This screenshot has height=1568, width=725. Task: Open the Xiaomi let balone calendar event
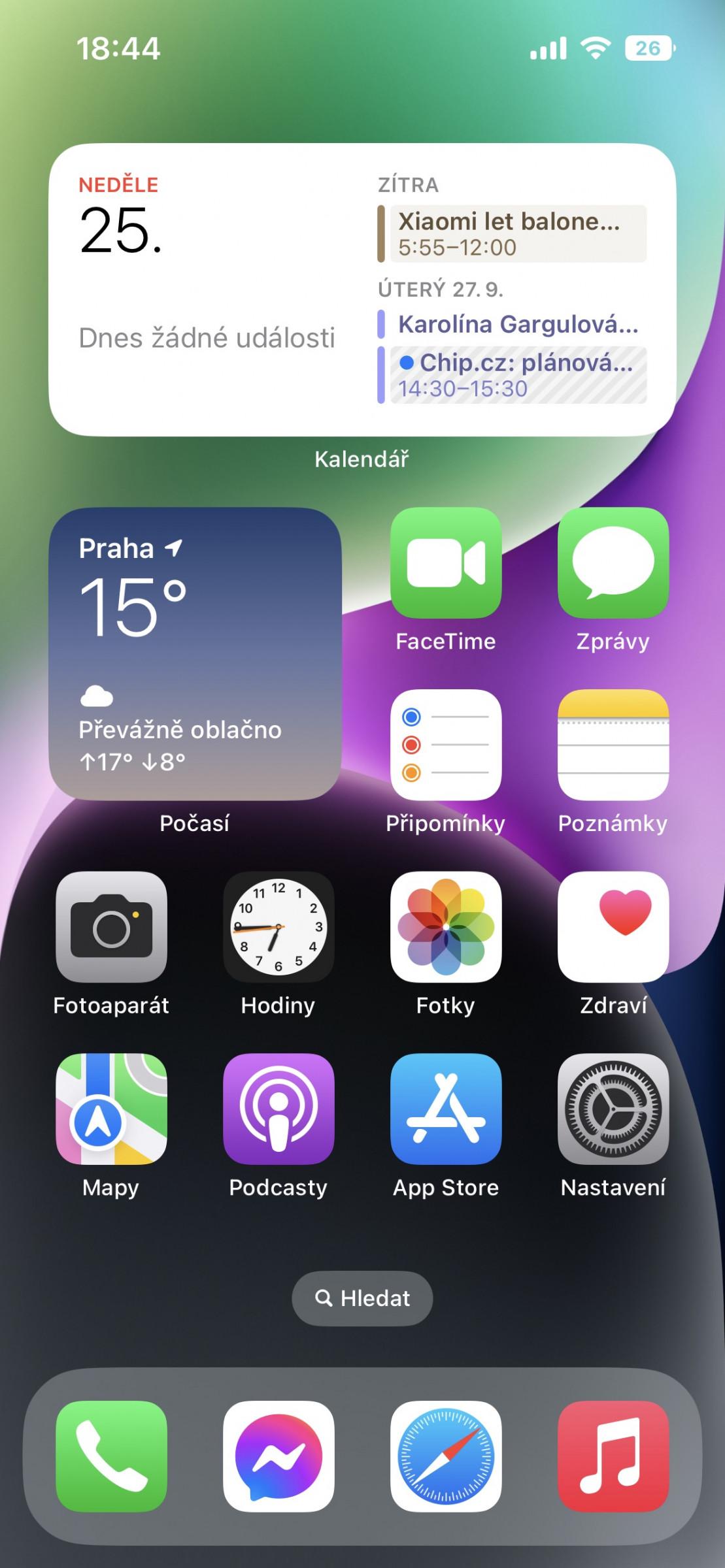click(x=513, y=234)
